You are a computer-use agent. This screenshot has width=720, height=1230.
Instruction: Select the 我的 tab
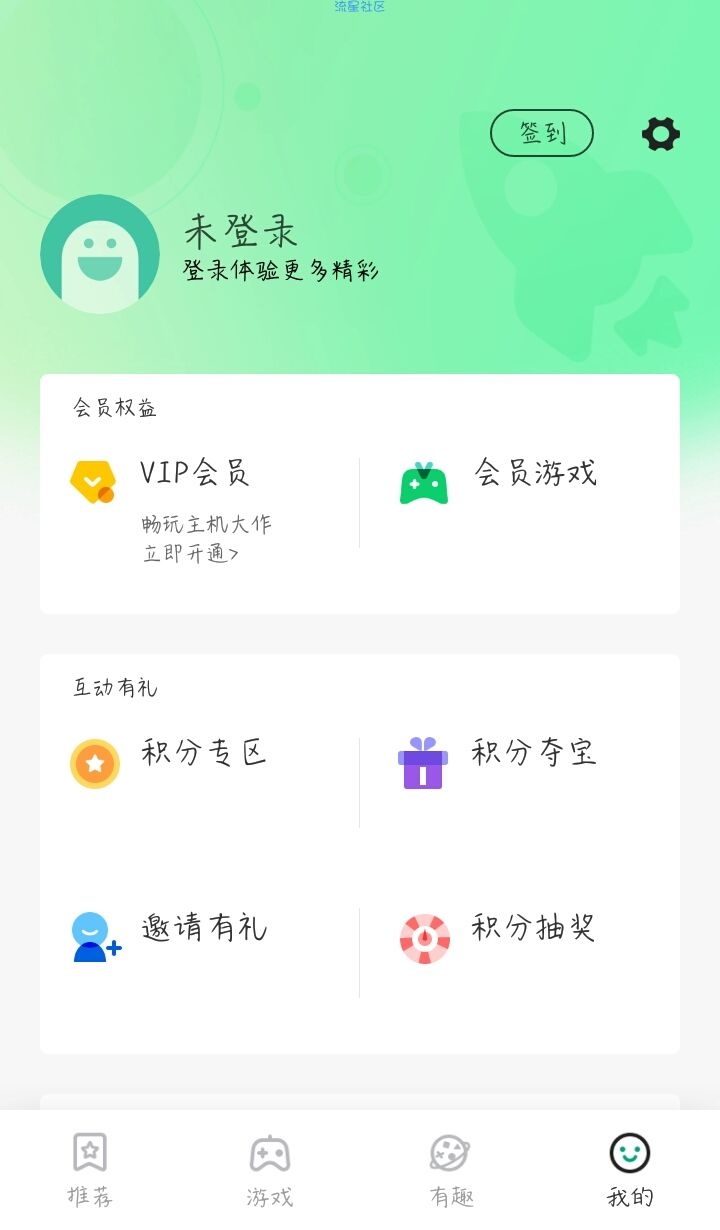click(630, 1170)
